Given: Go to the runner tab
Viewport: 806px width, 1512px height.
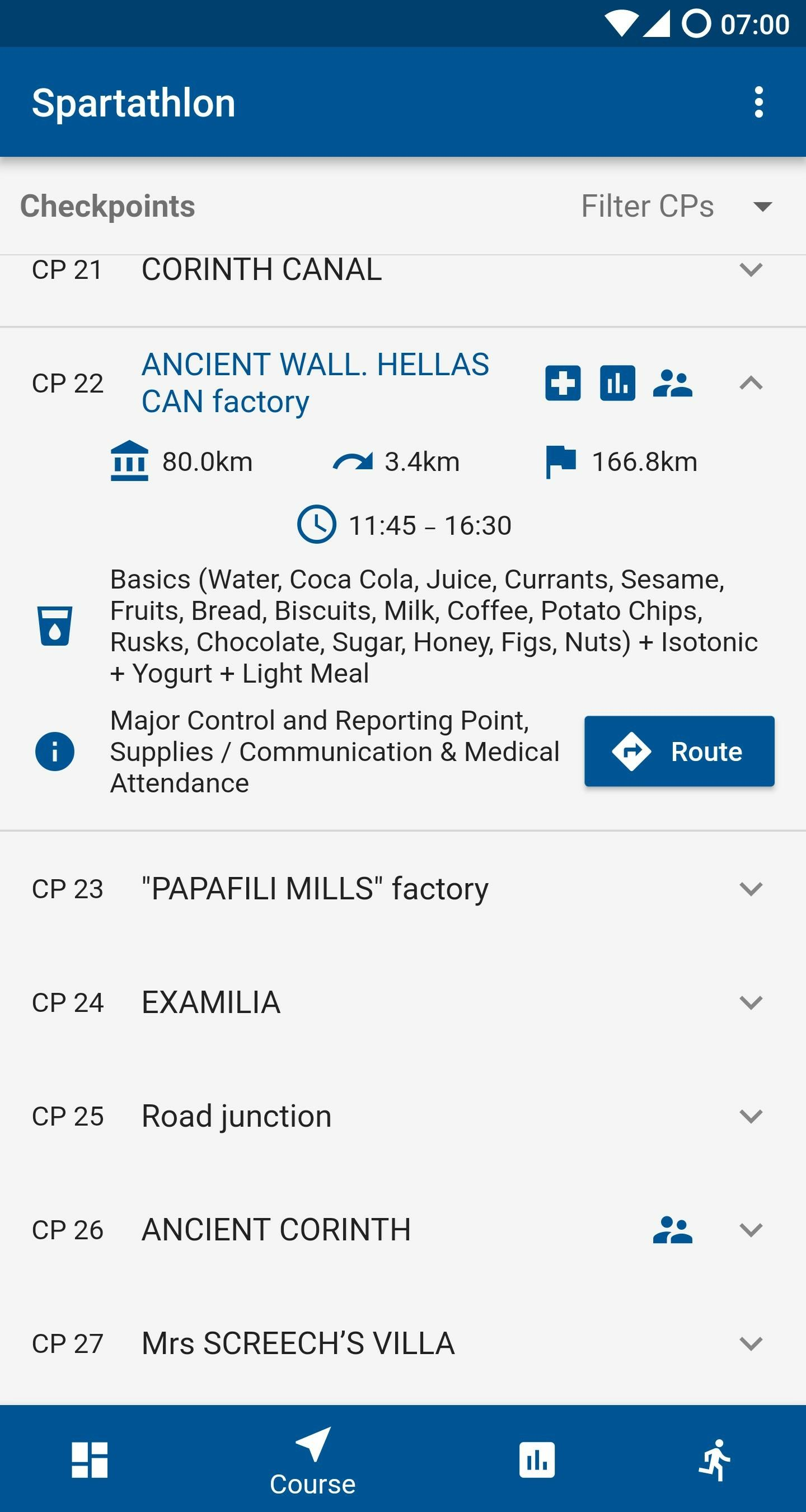Looking at the screenshot, I should pos(715,1460).
